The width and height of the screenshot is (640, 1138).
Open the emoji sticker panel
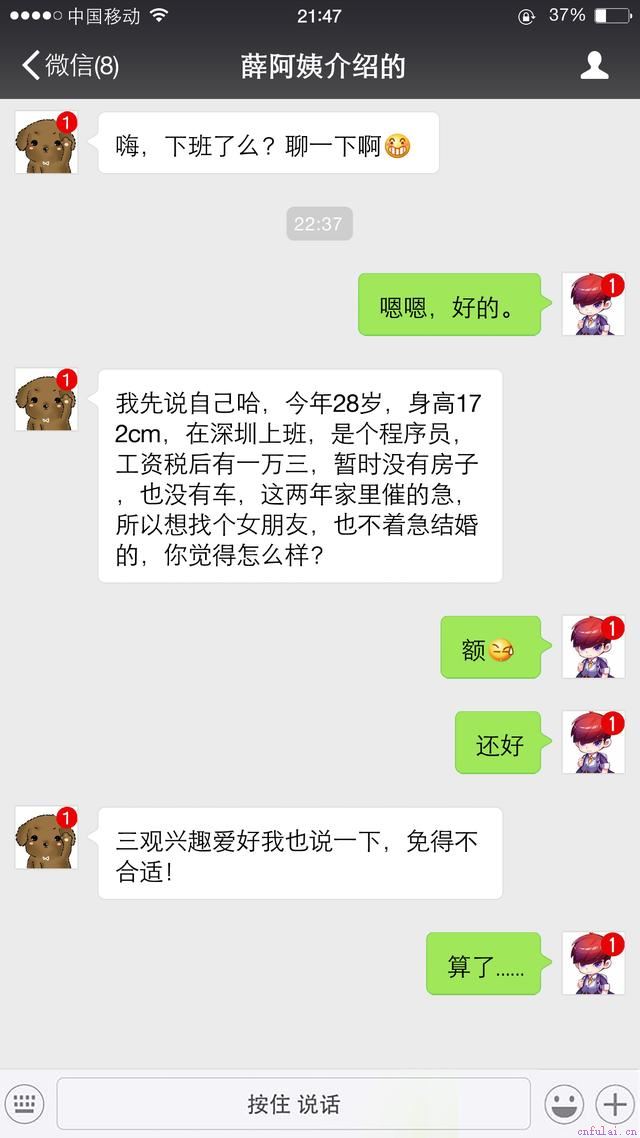[x=563, y=1104]
